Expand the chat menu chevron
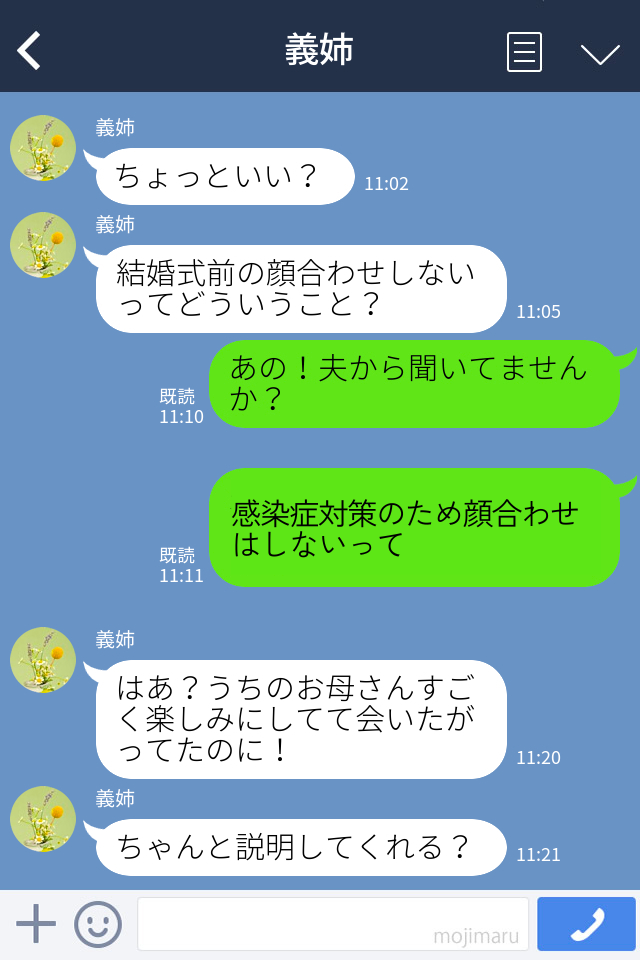Image resolution: width=640 pixels, height=960 pixels. [x=600, y=53]
